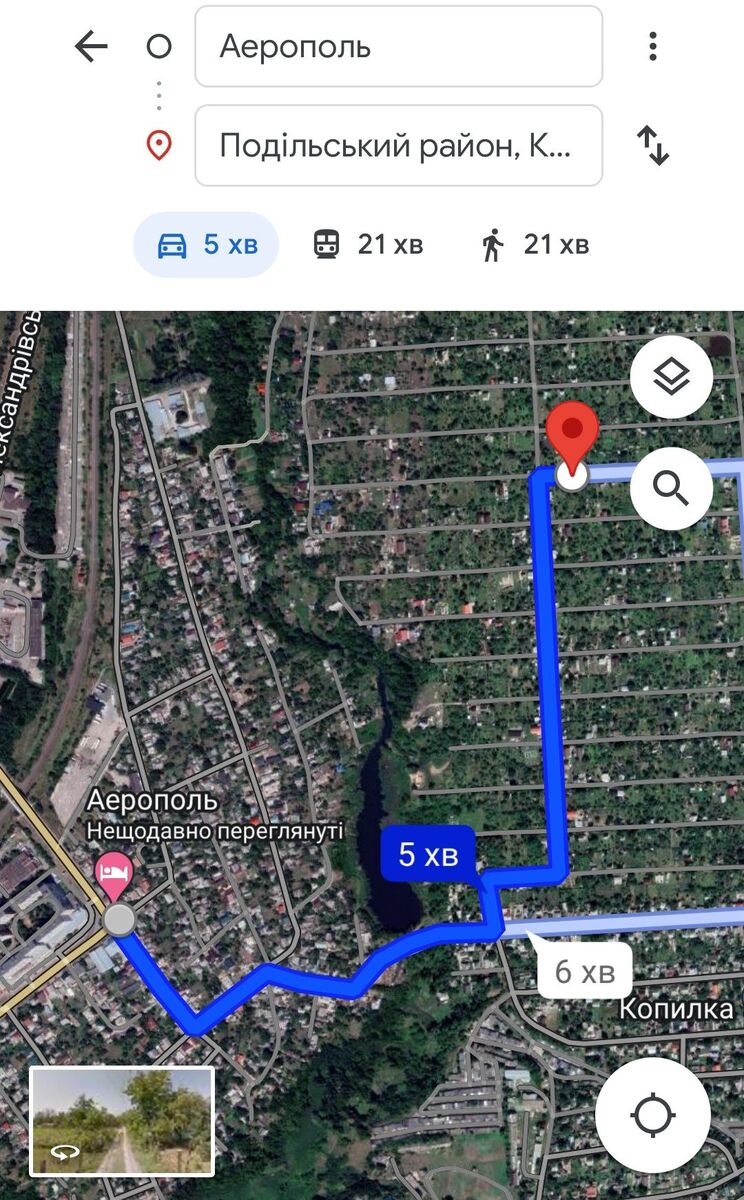Center the map on my location

652,1115
